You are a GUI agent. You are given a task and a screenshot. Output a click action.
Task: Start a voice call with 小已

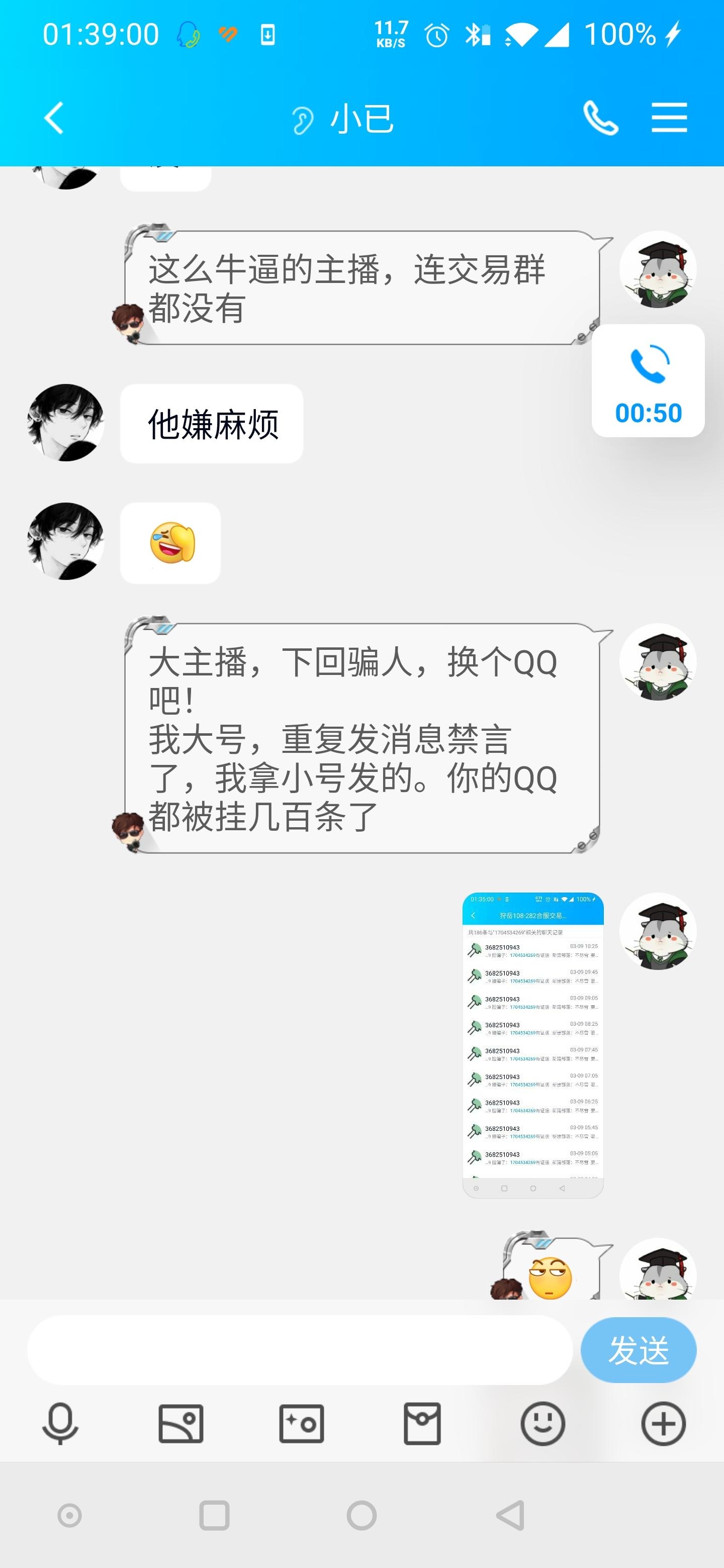(600, 118)
